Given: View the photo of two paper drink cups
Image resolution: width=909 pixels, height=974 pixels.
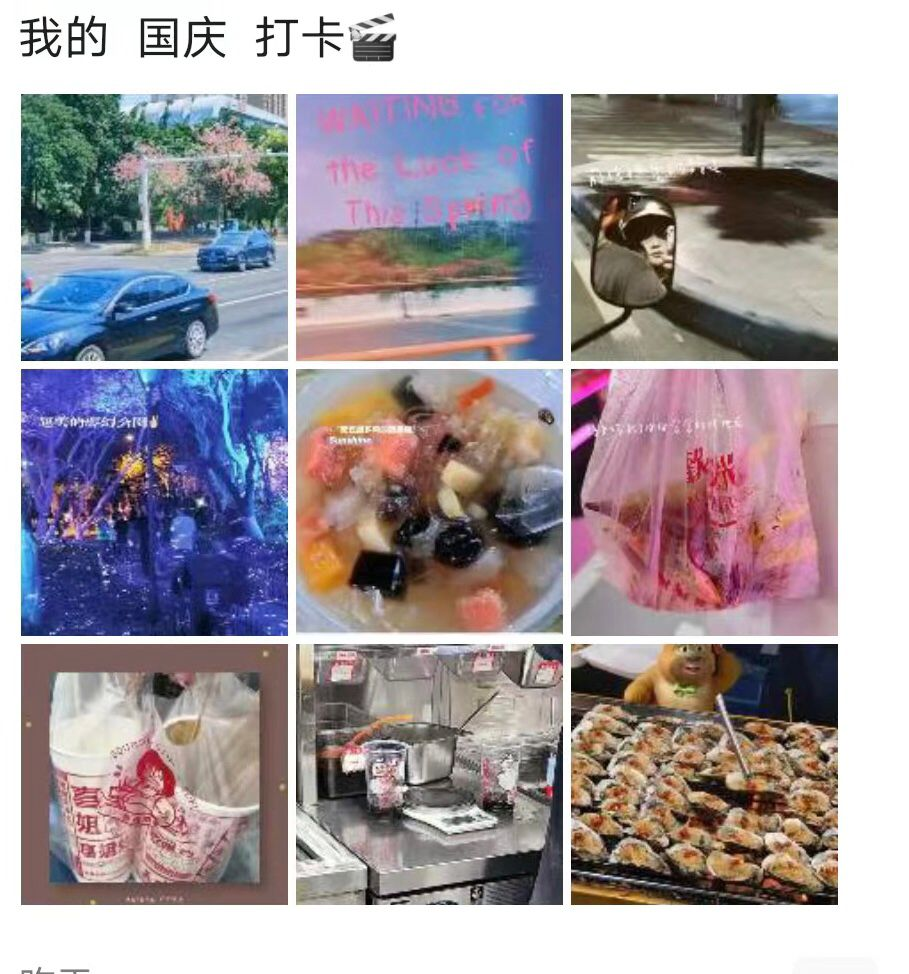Looking at the screenshot, I should (154, 774).
